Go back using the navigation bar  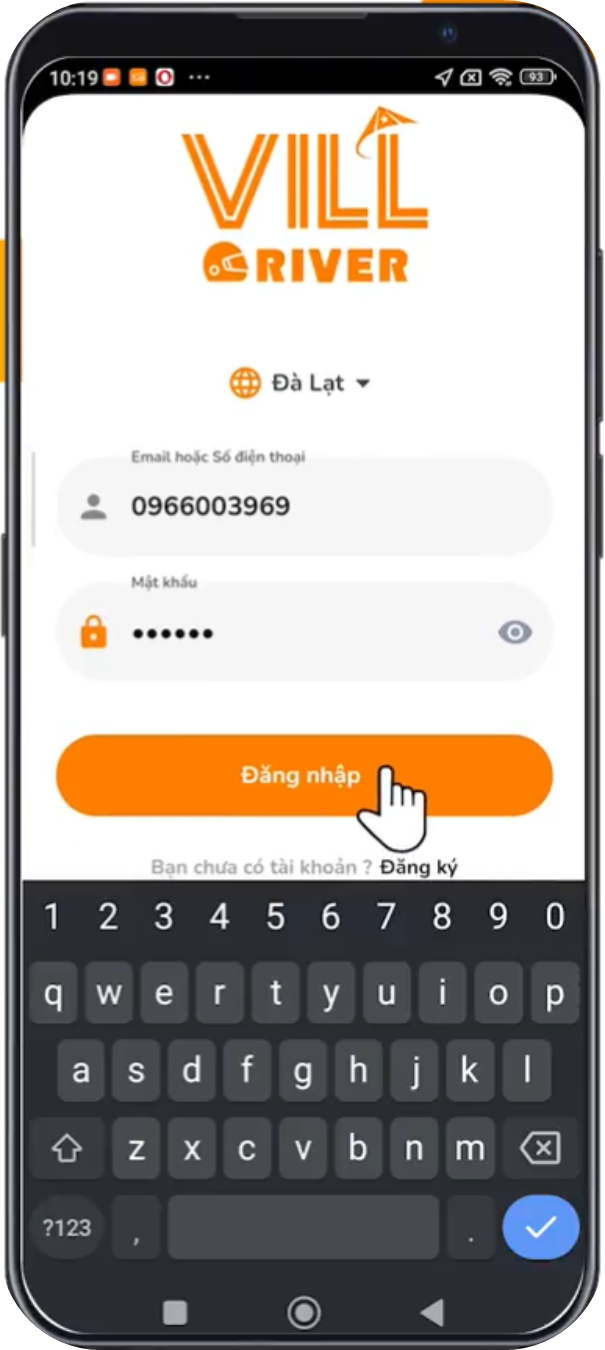point(432,1312)
